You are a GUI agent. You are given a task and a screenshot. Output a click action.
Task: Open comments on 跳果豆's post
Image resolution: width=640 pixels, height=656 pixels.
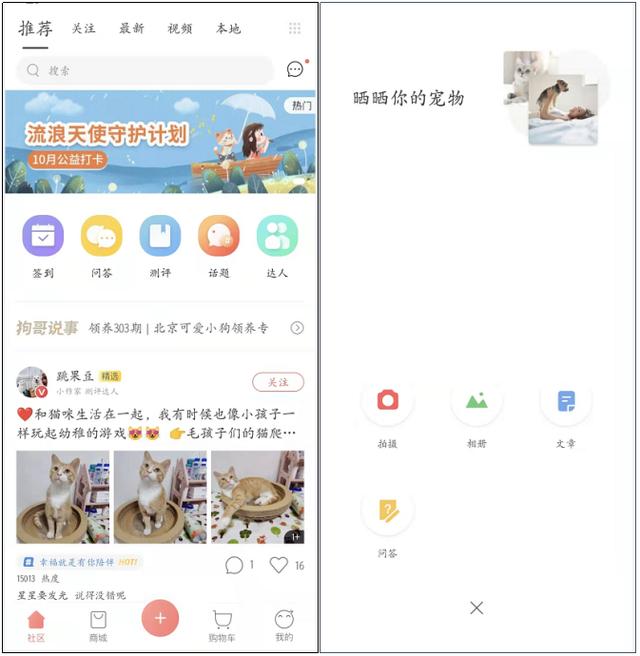234,565
